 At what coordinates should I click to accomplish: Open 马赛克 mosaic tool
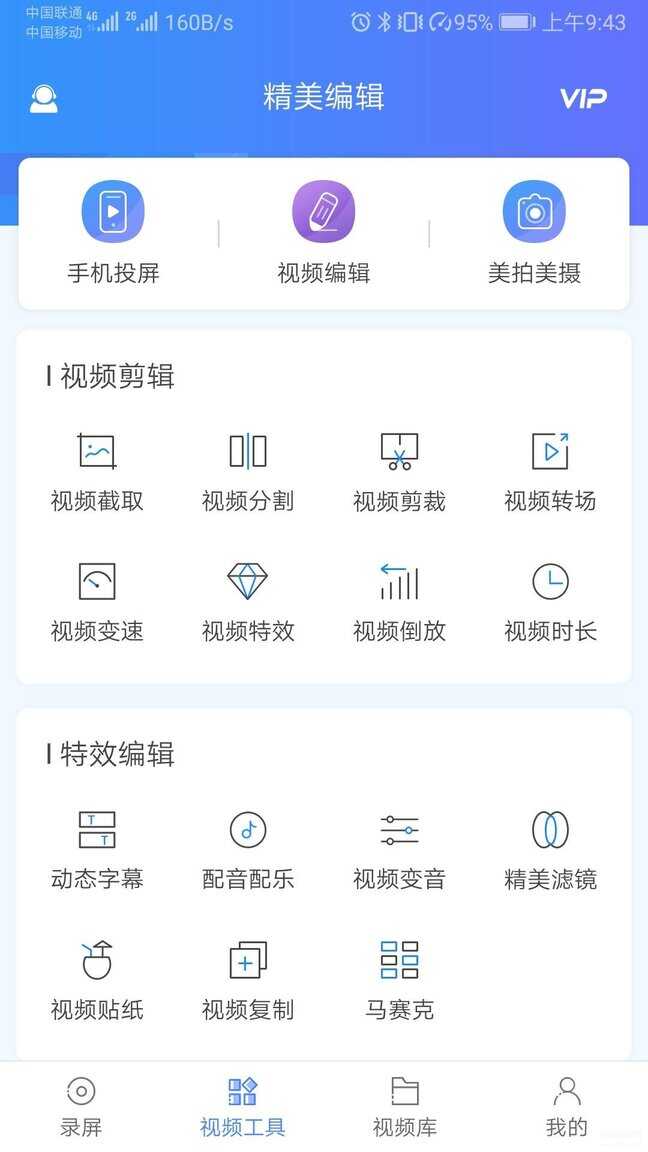click(x=399, y=981)
